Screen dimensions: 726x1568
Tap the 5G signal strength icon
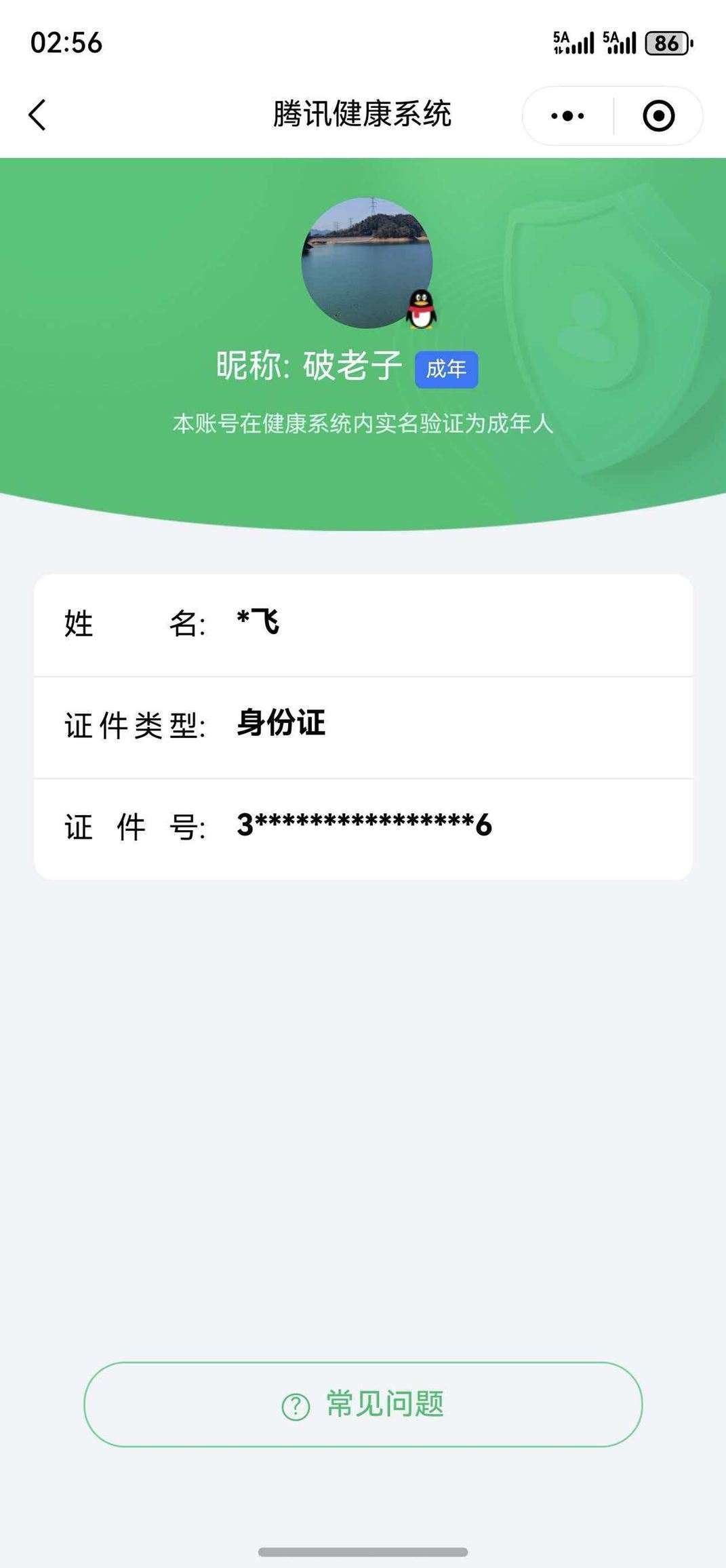point(573,43)
